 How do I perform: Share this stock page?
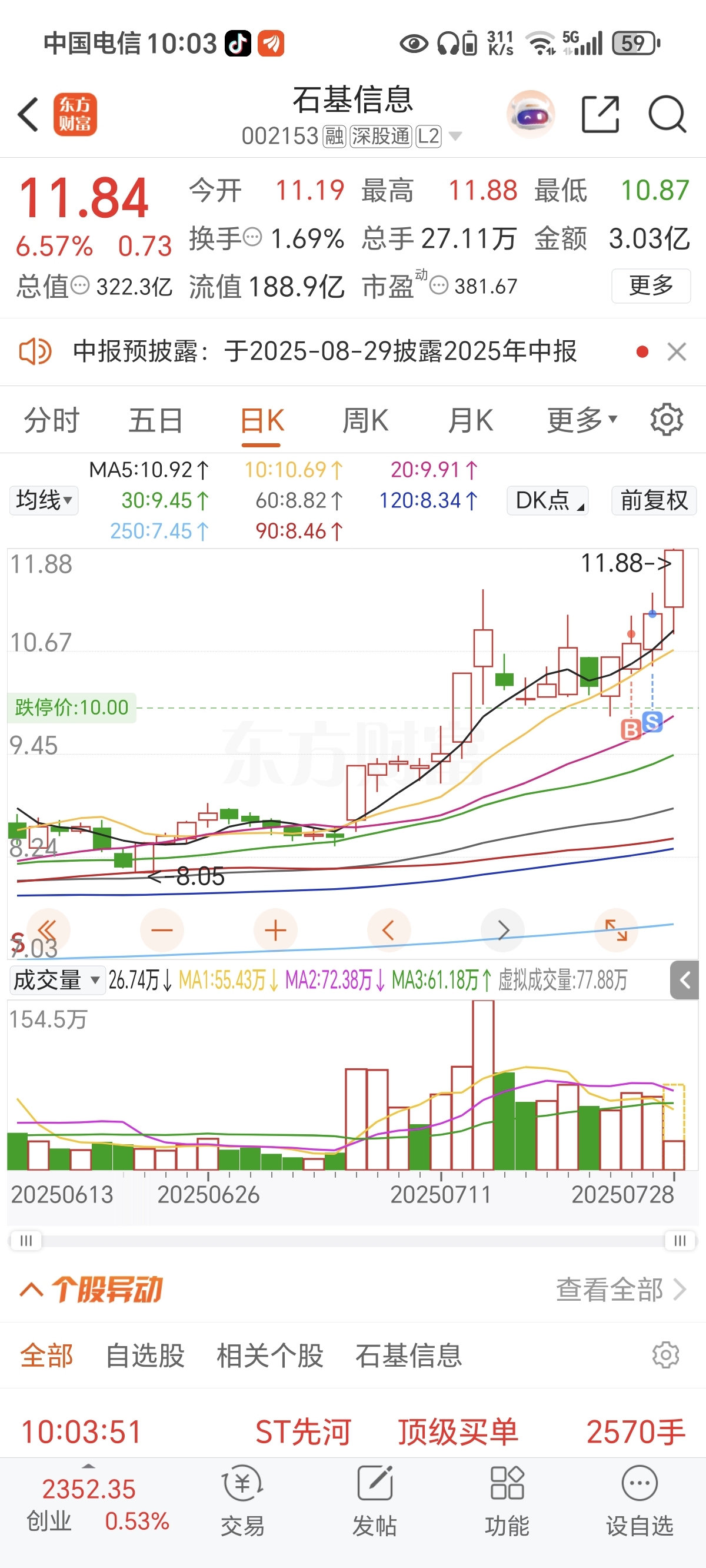tap(600, 114)
